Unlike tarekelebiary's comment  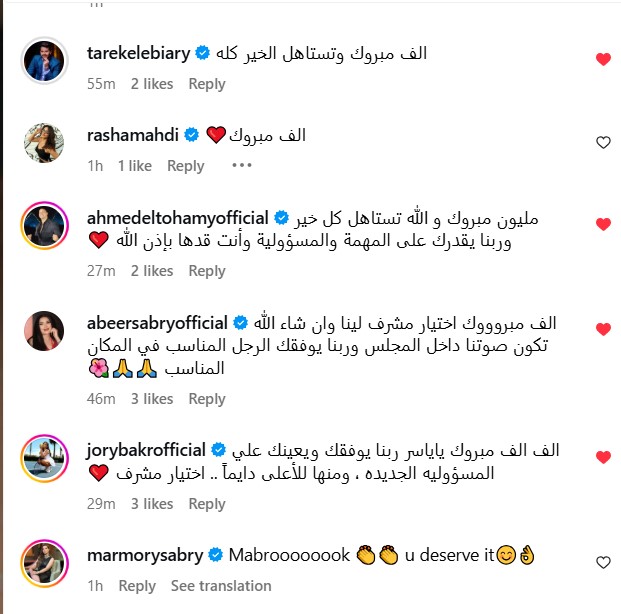click(603, 60)
